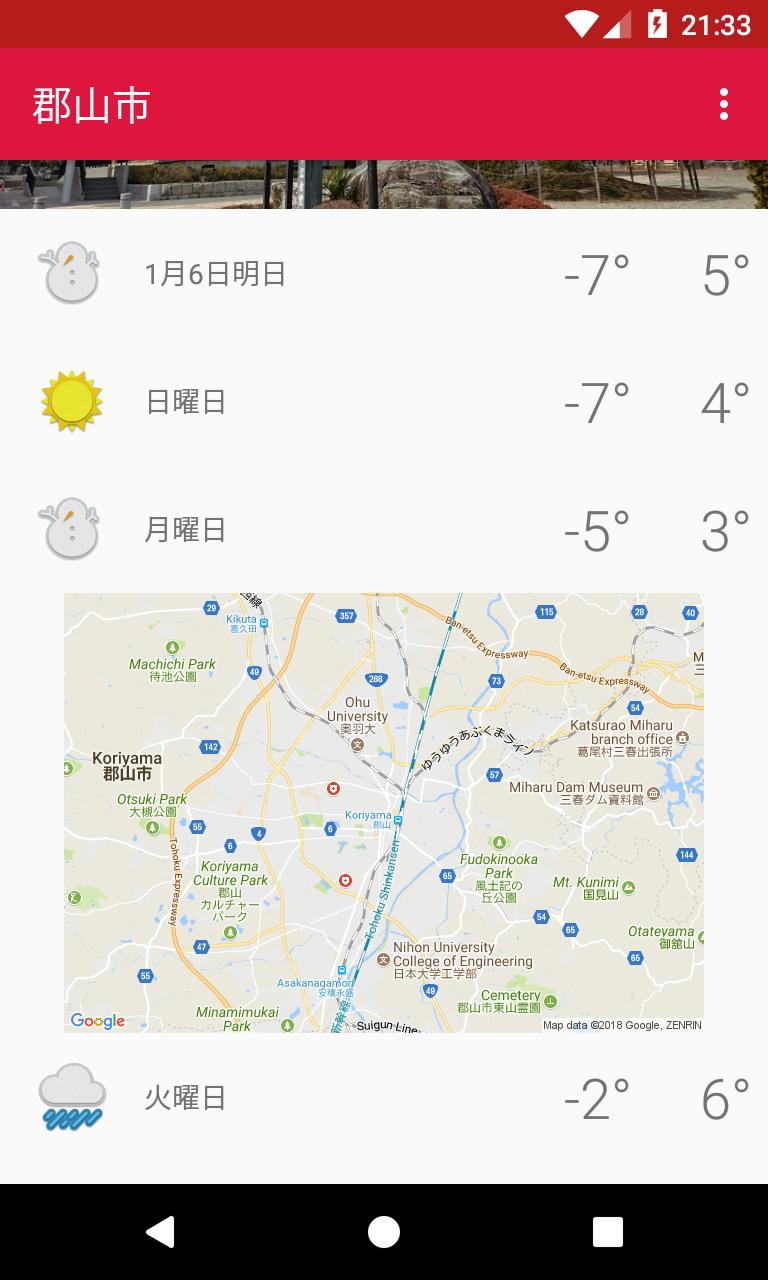The width and height of the screenshot is (768, 1280).
Task: Select the forecast row for 日曜日
Action: tap(384, 400)
